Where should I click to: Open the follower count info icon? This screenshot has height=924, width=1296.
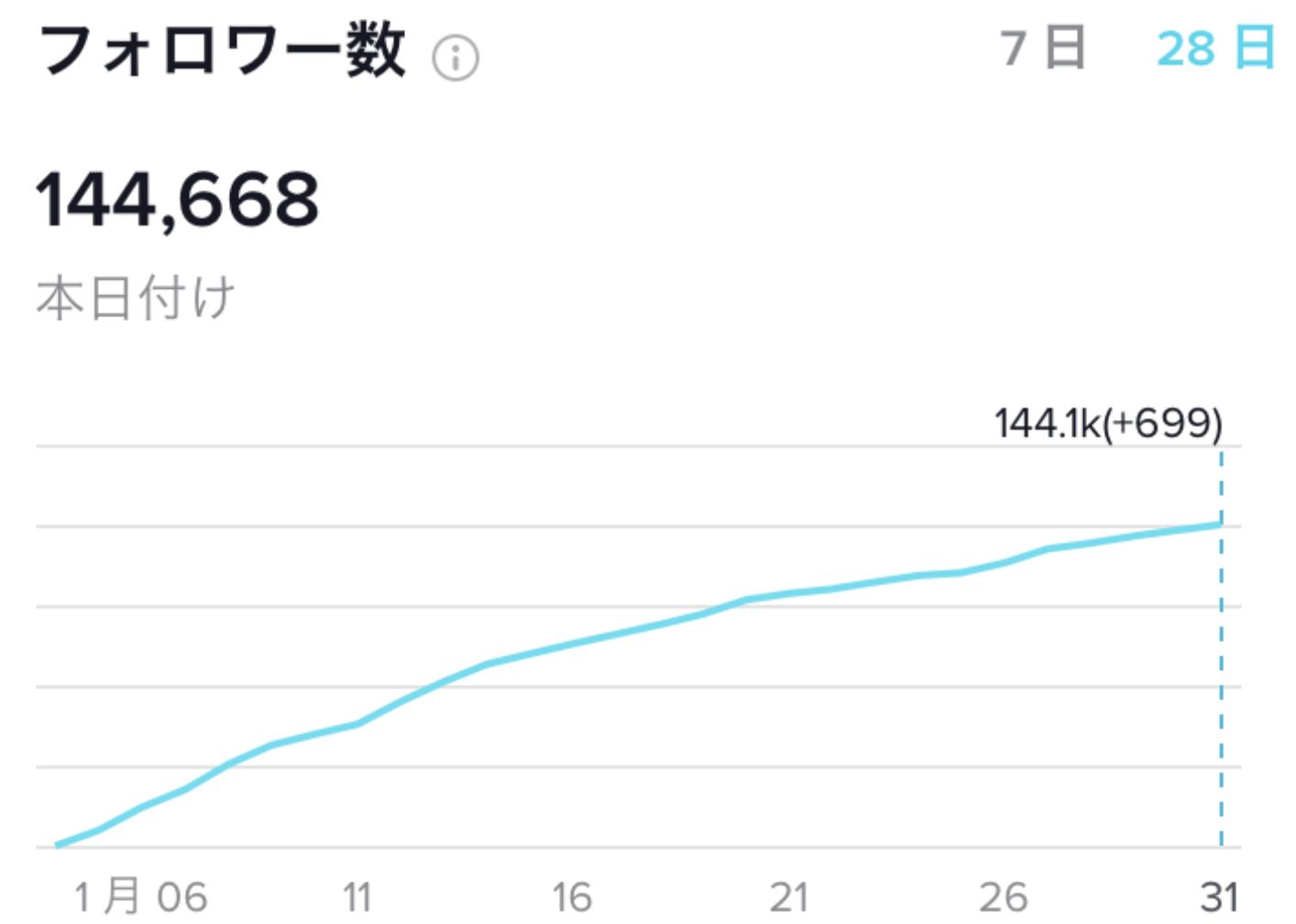coord(456,59)
